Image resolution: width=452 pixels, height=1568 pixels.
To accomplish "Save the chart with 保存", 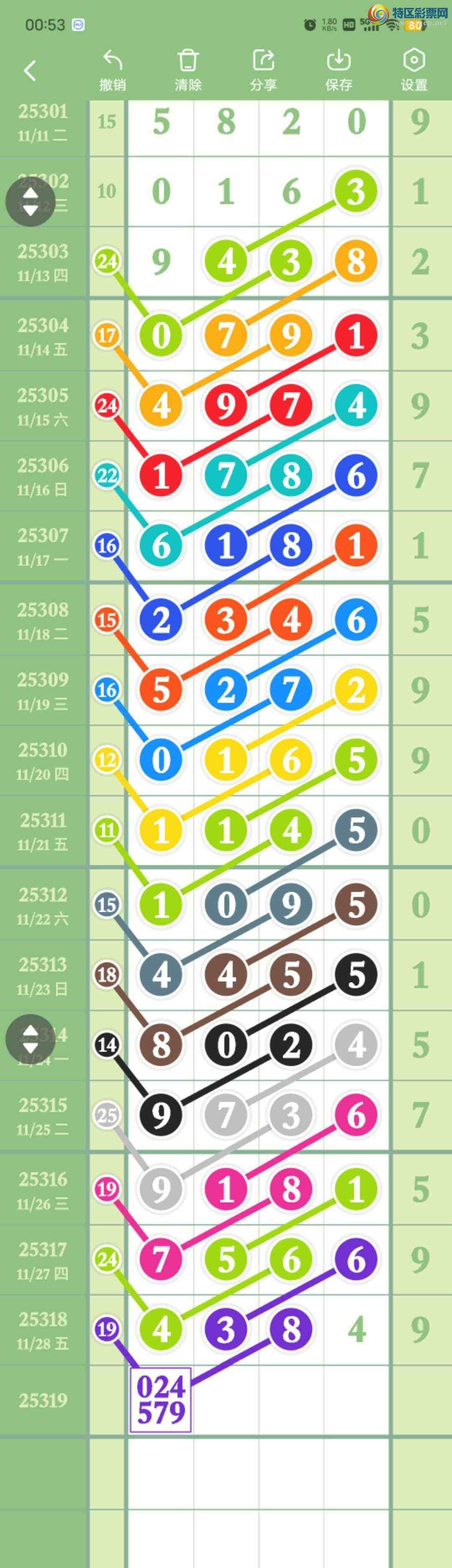I will click(339, 70).
